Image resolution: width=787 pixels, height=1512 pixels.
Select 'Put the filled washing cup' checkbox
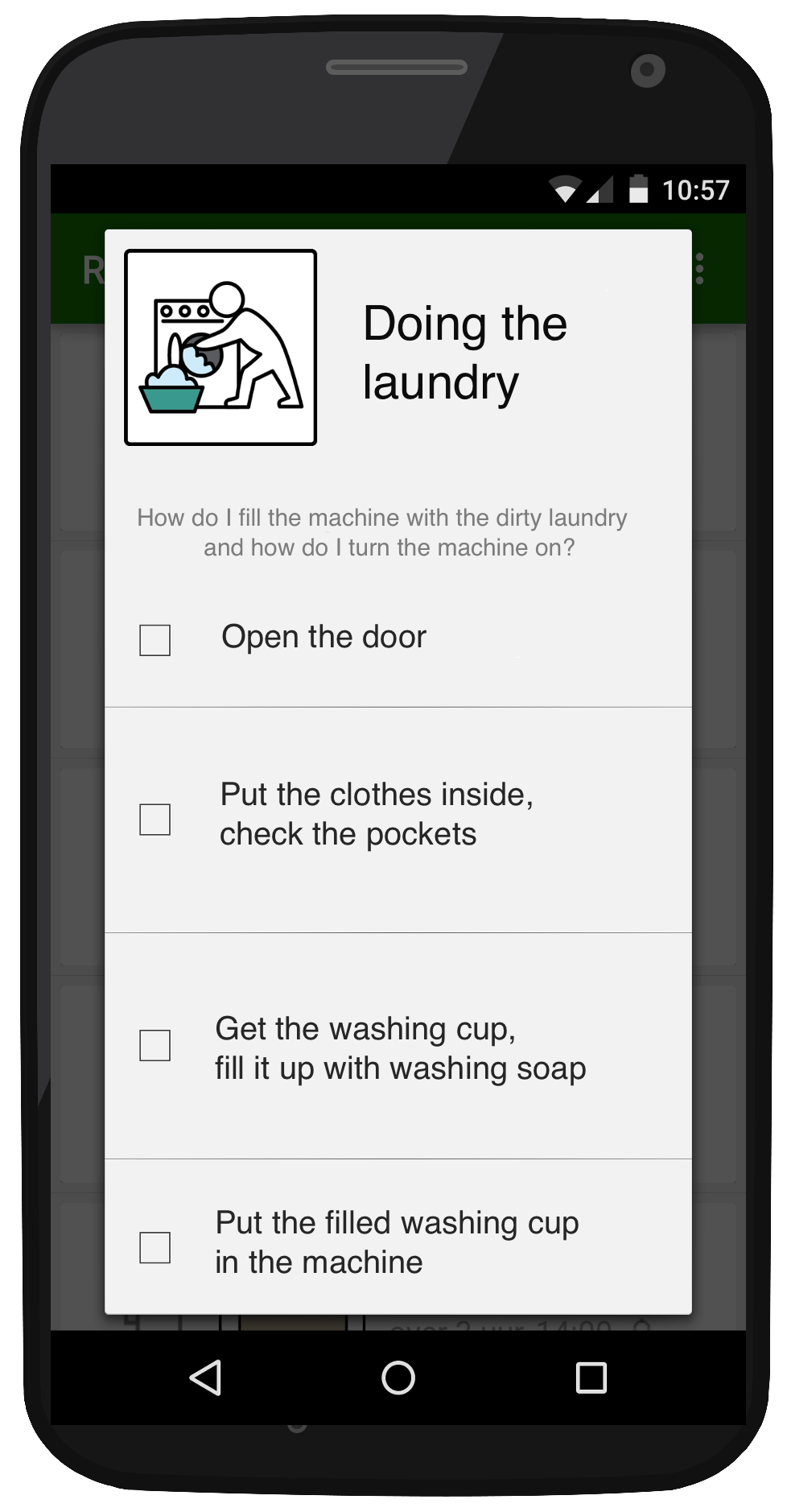[x=155, y=1247]
